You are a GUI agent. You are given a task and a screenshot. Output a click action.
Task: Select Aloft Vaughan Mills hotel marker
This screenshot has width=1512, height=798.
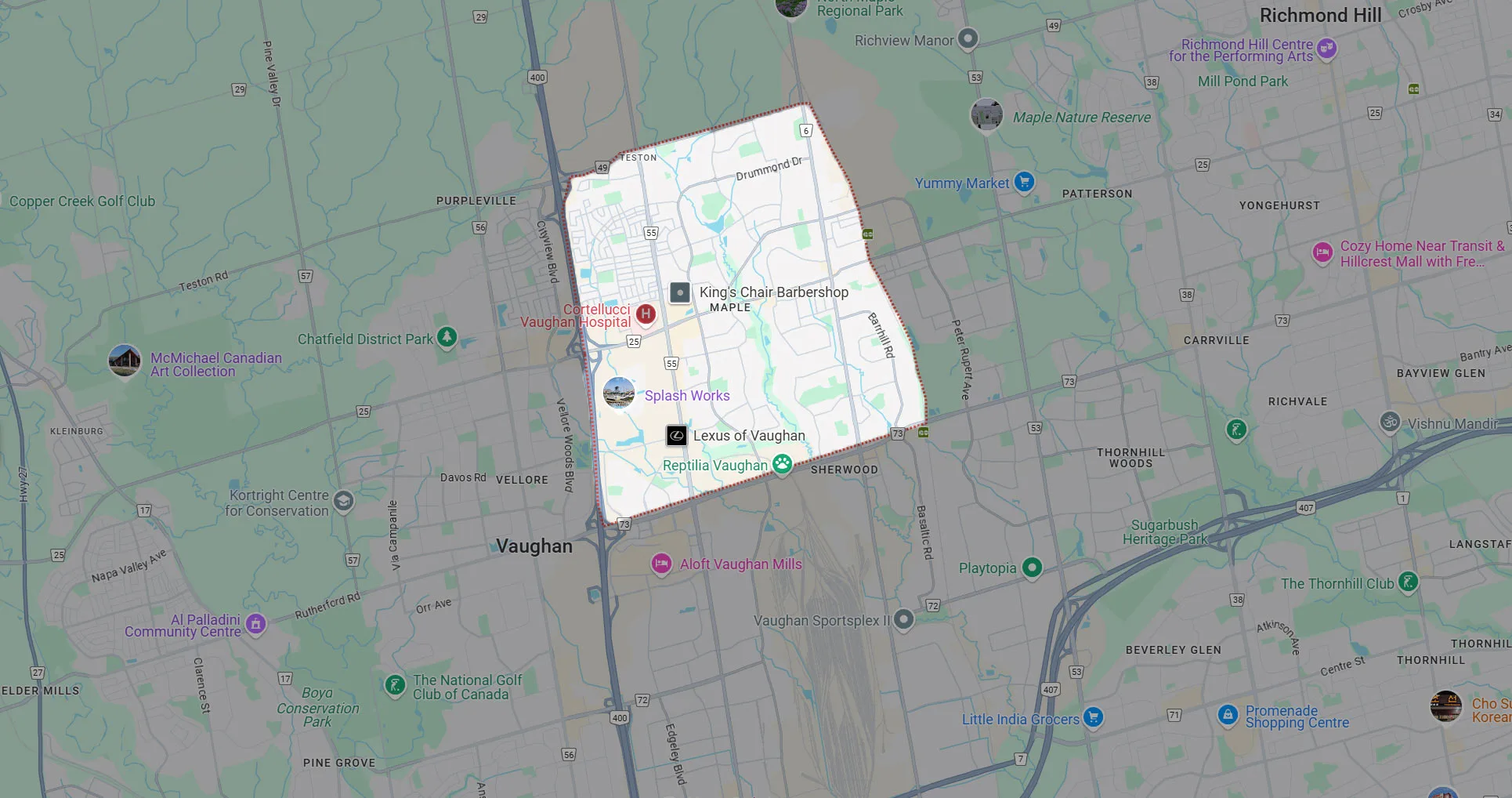661,564
